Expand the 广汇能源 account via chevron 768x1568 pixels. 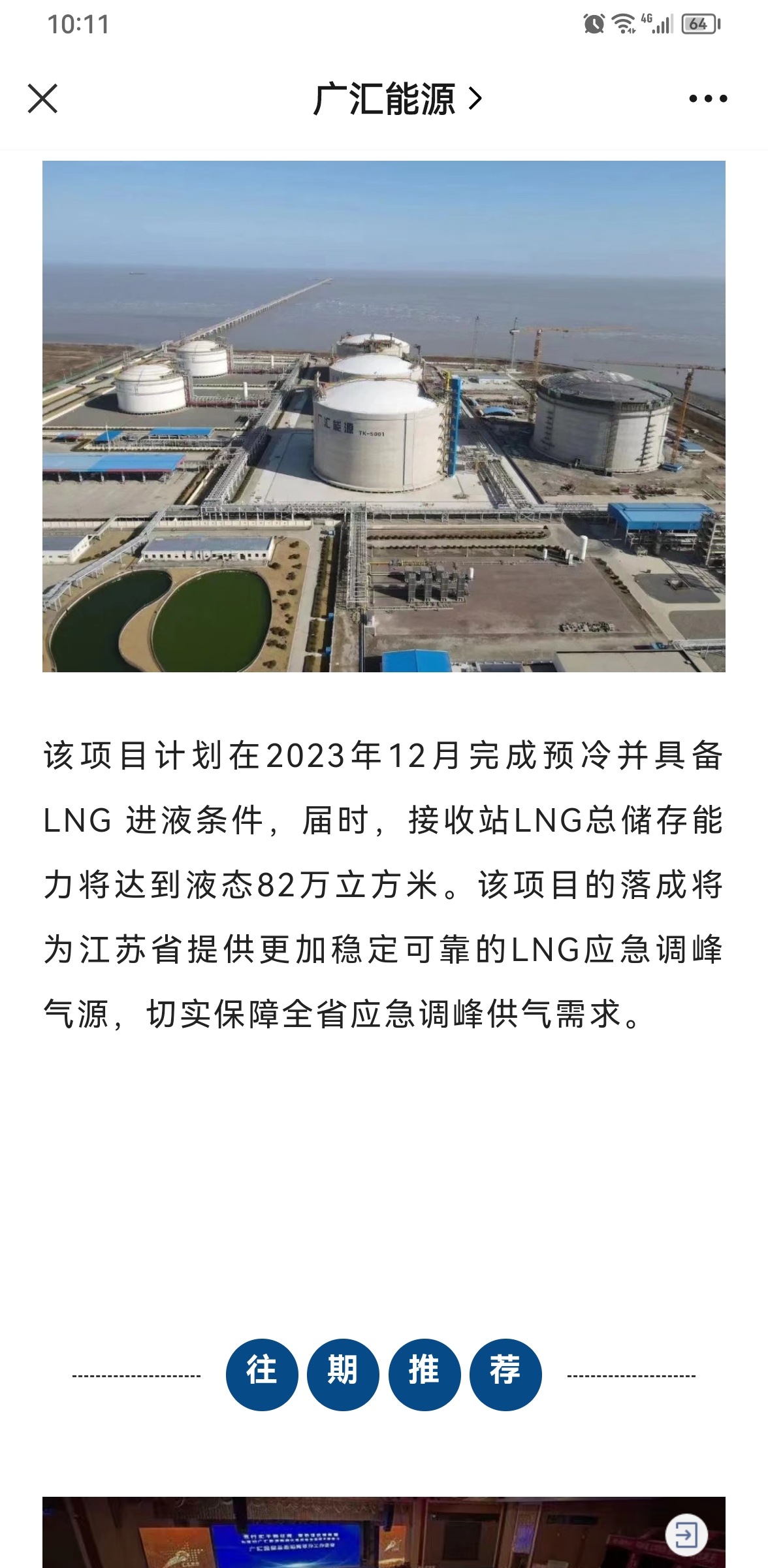(475, 99)
